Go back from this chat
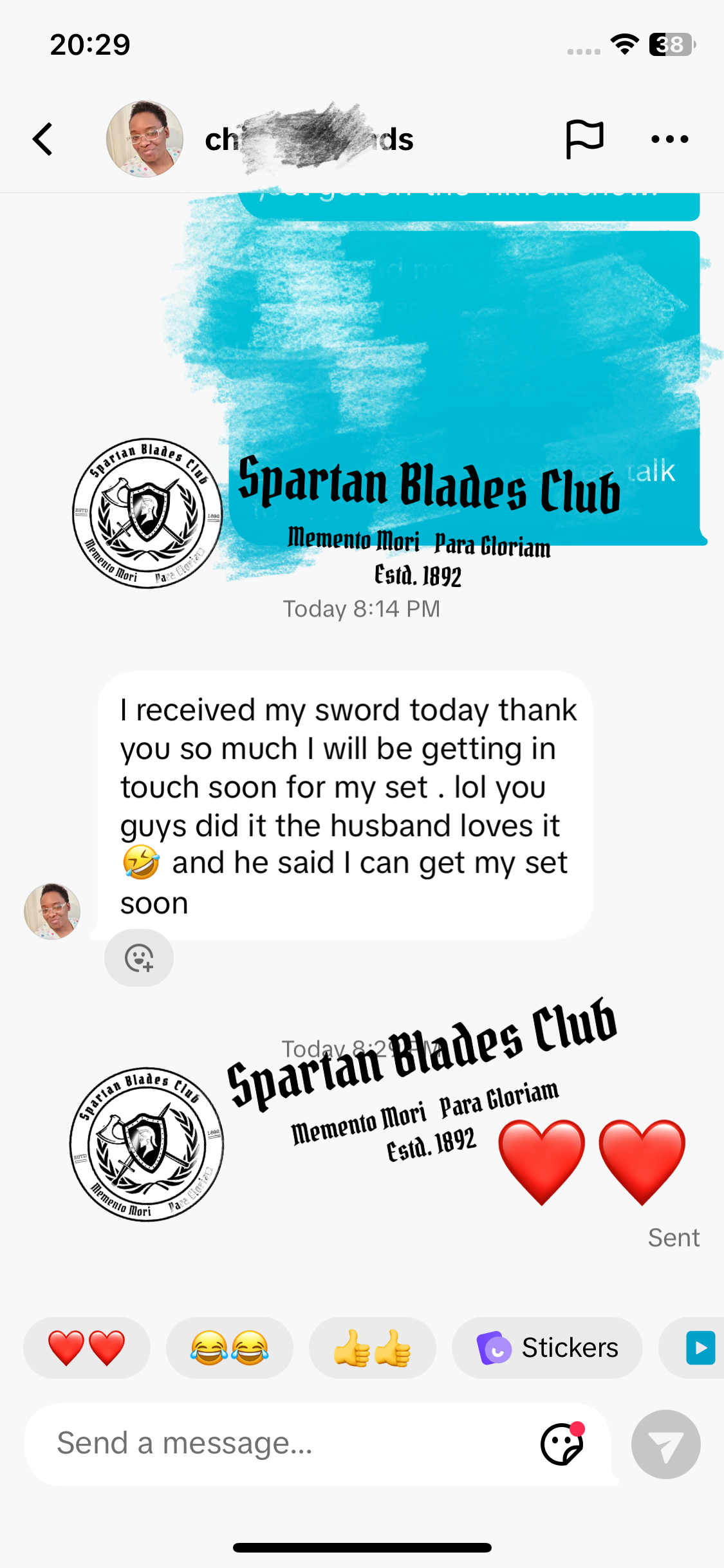 coord(43,140)
